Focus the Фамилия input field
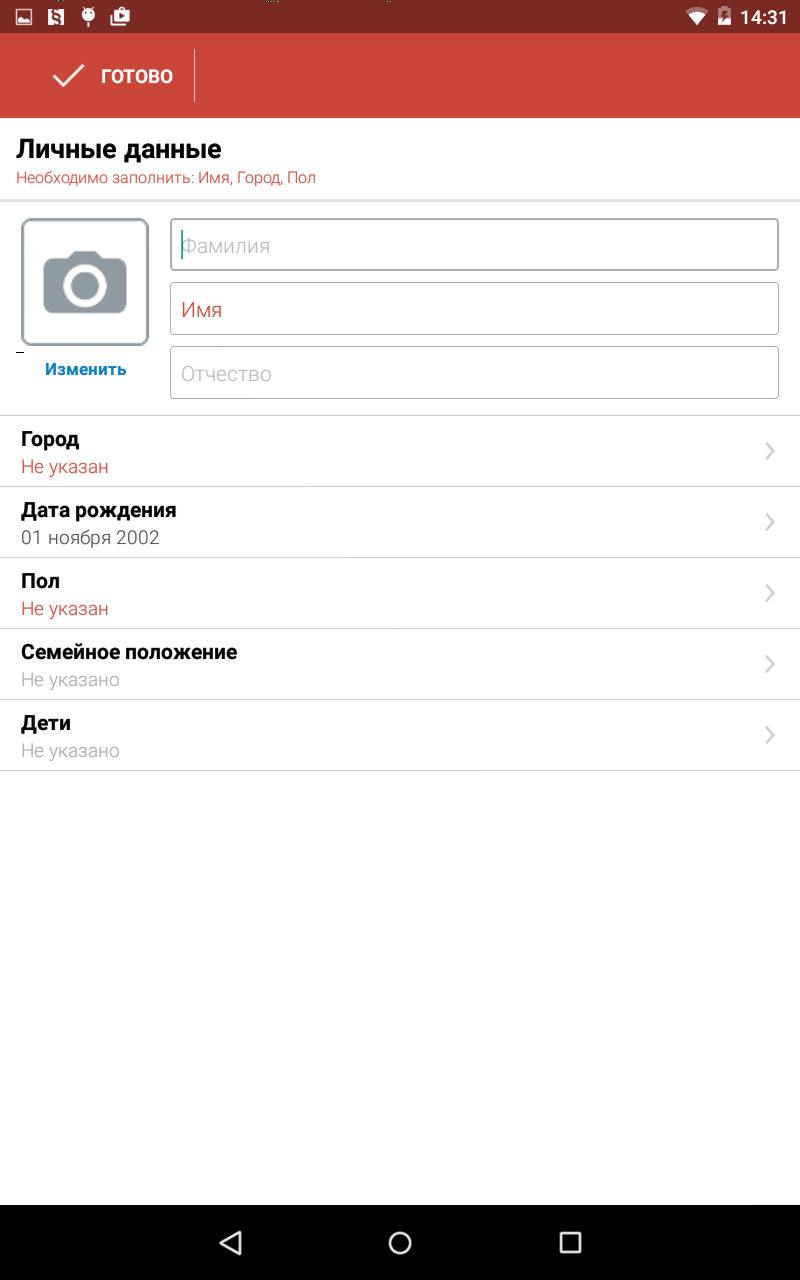Image resolution: width=800 pixels, height=1280 pixels. click(474, 245)
